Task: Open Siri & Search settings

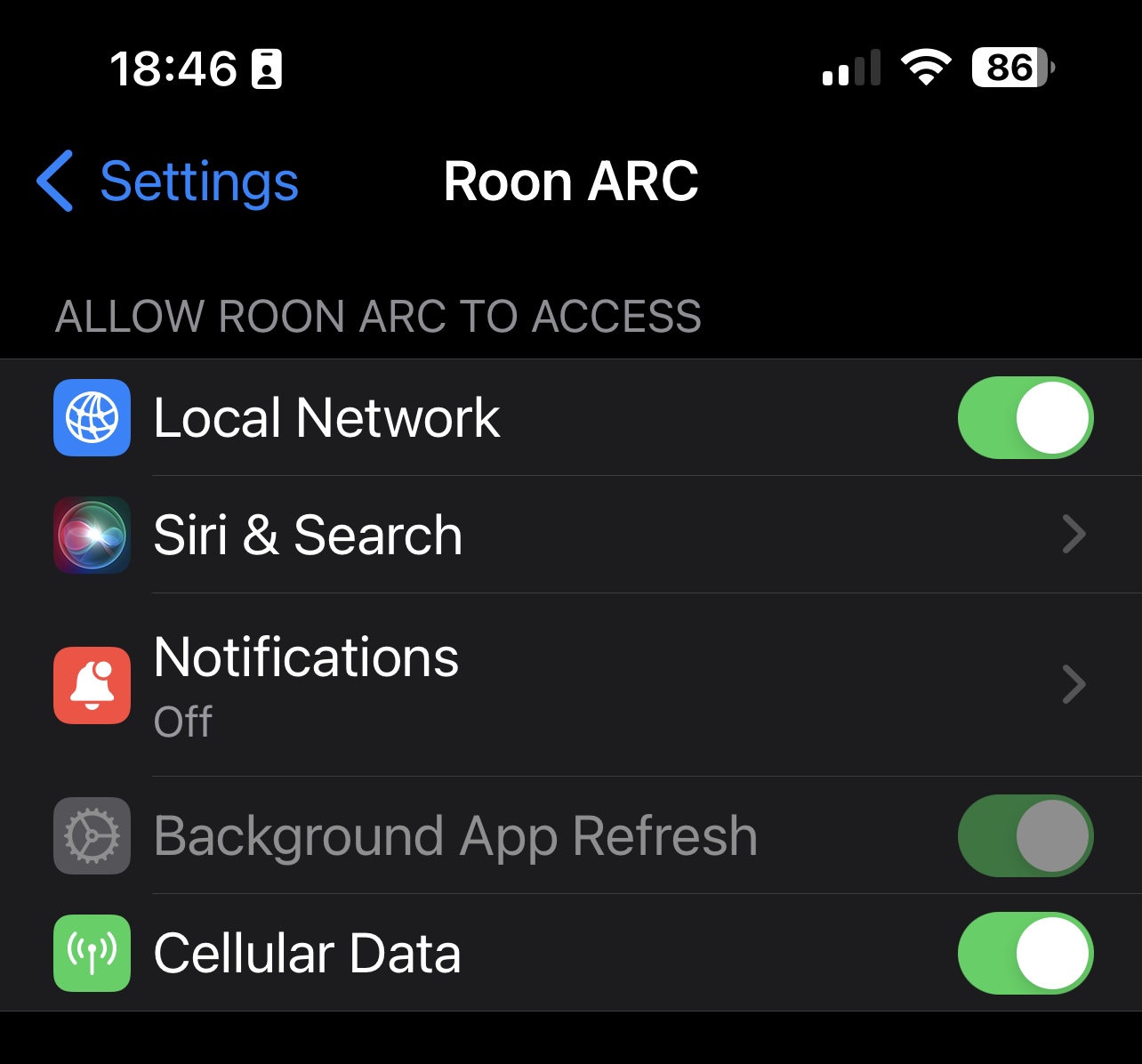Action: 569,535
